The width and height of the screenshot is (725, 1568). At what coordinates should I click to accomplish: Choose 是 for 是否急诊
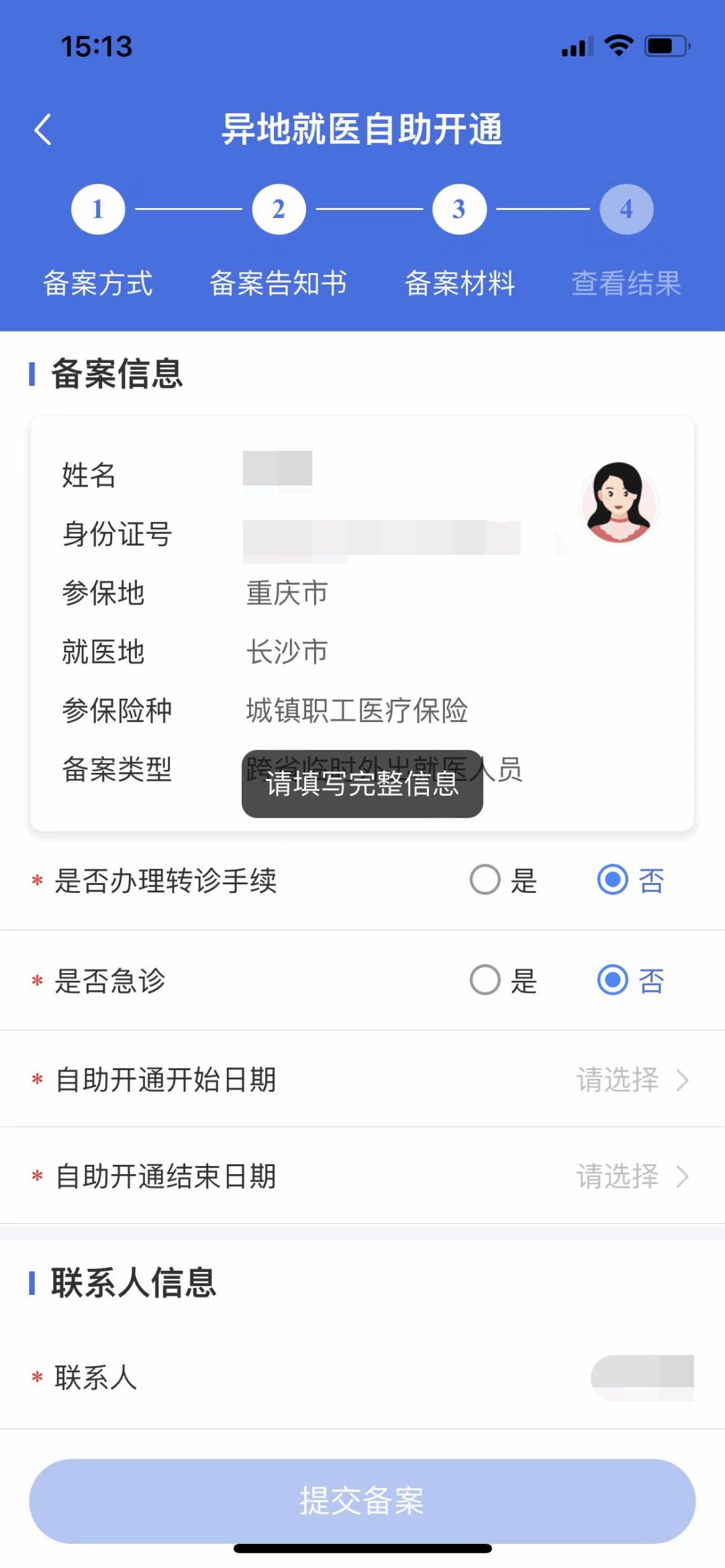(x=485, y=980)
